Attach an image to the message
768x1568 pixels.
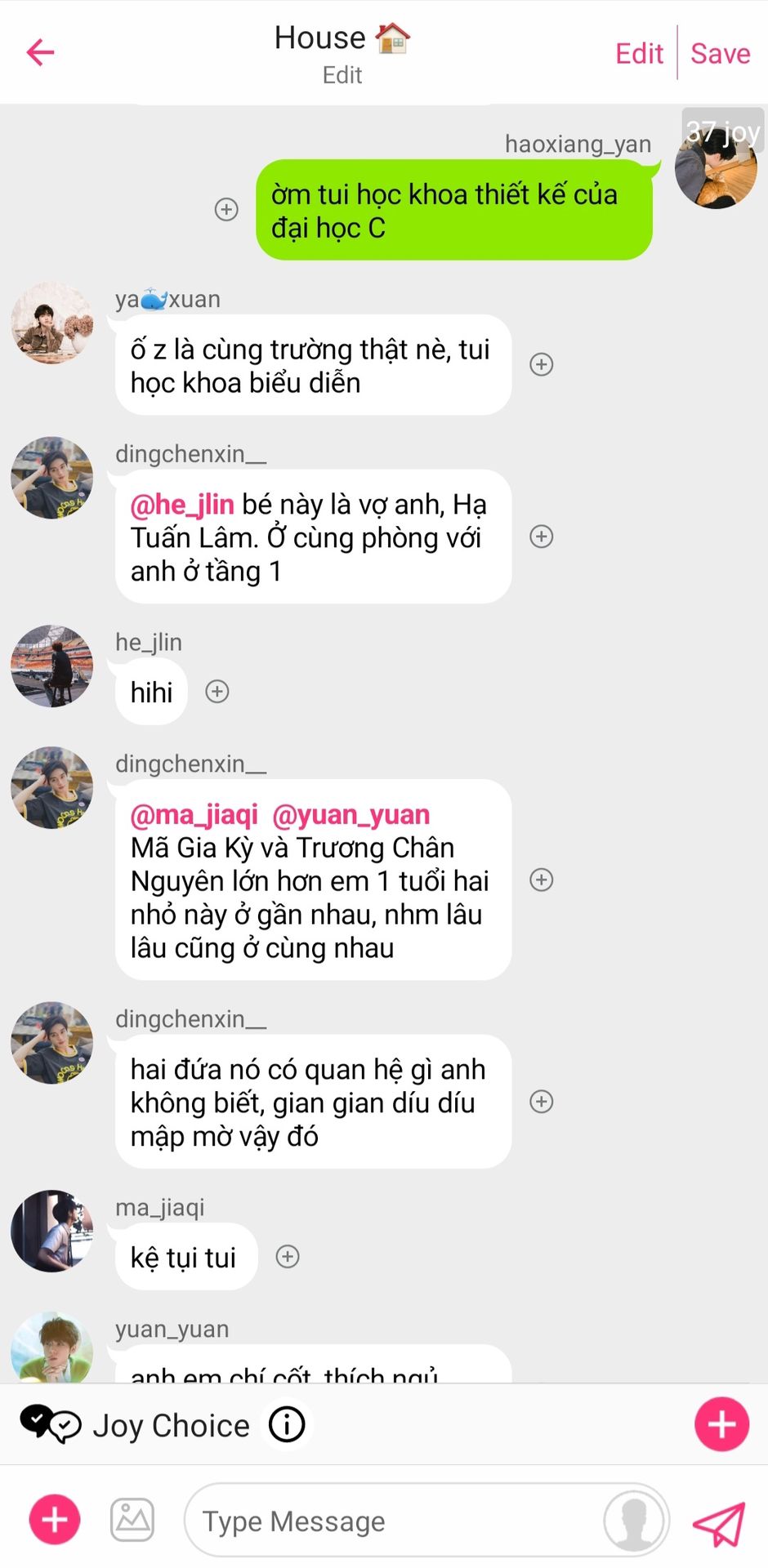[132, 1520]
